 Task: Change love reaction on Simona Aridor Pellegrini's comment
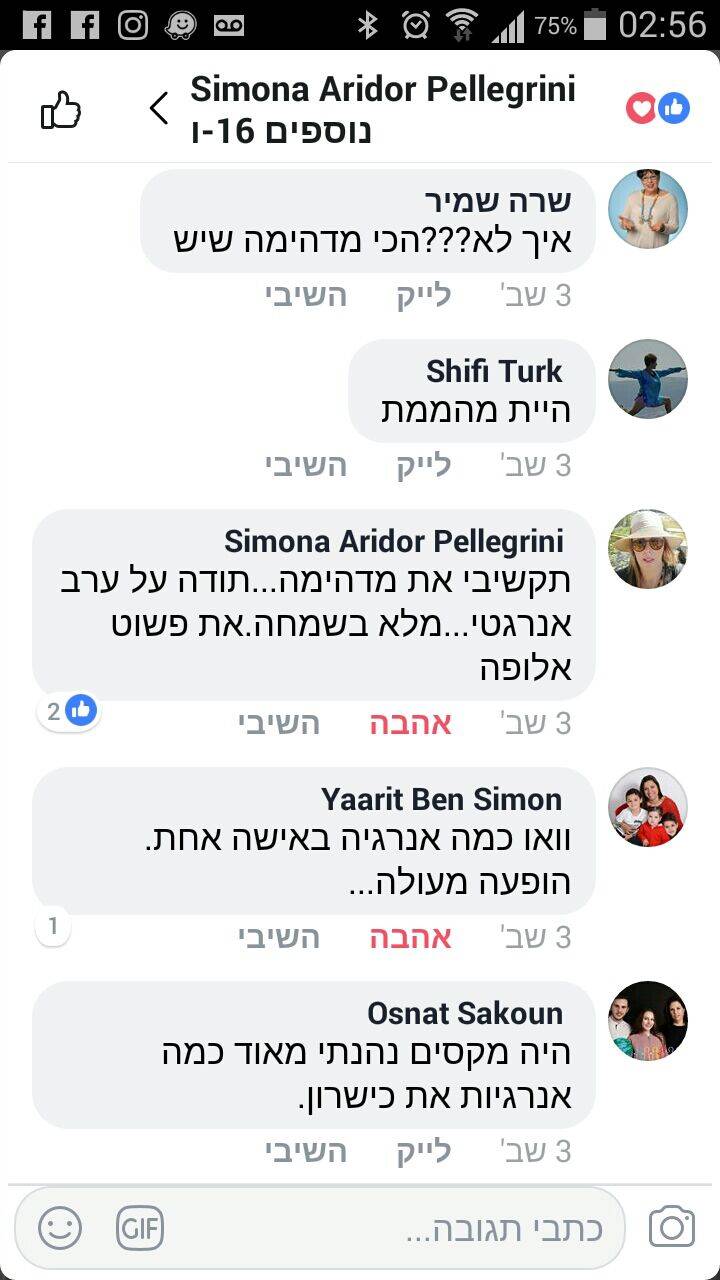pyautogui.click(x=410, y=724)
